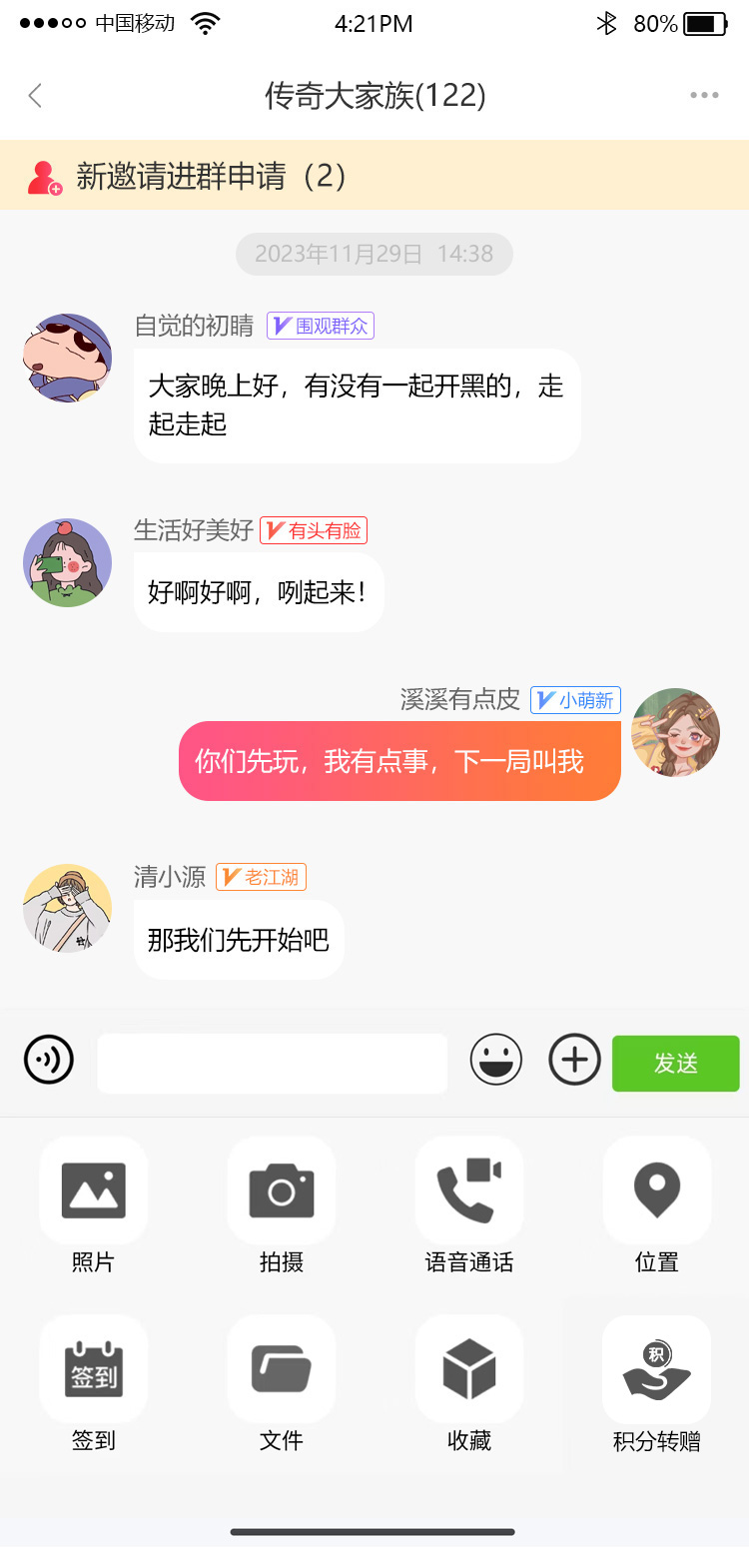Focus the message text field

coord(272,1063)
